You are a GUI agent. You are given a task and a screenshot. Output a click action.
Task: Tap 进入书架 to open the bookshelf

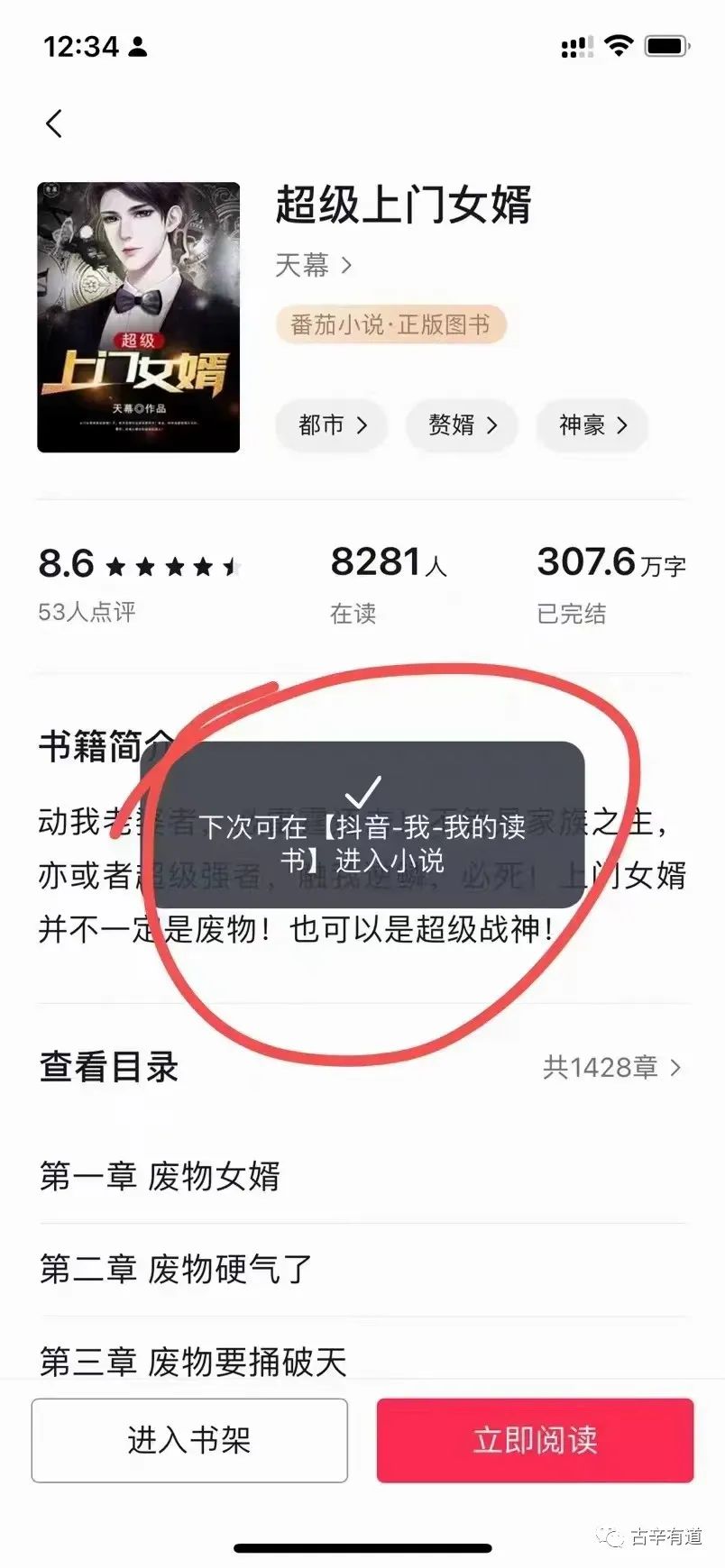pyautogui.click(x=189, y=1440)
